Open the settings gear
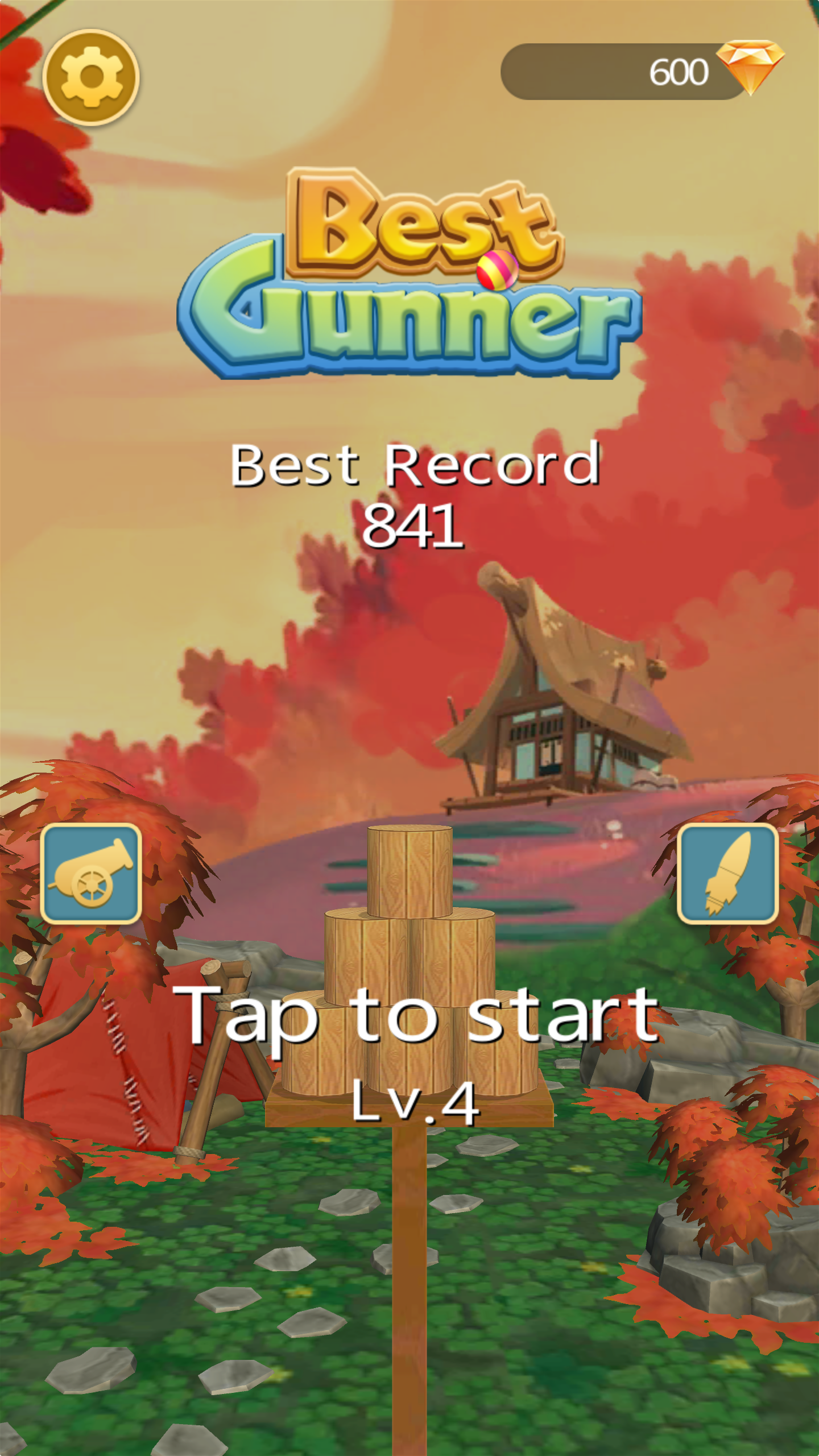The image size is (819, 1456). pyautogui.click(x=91, y=77)
